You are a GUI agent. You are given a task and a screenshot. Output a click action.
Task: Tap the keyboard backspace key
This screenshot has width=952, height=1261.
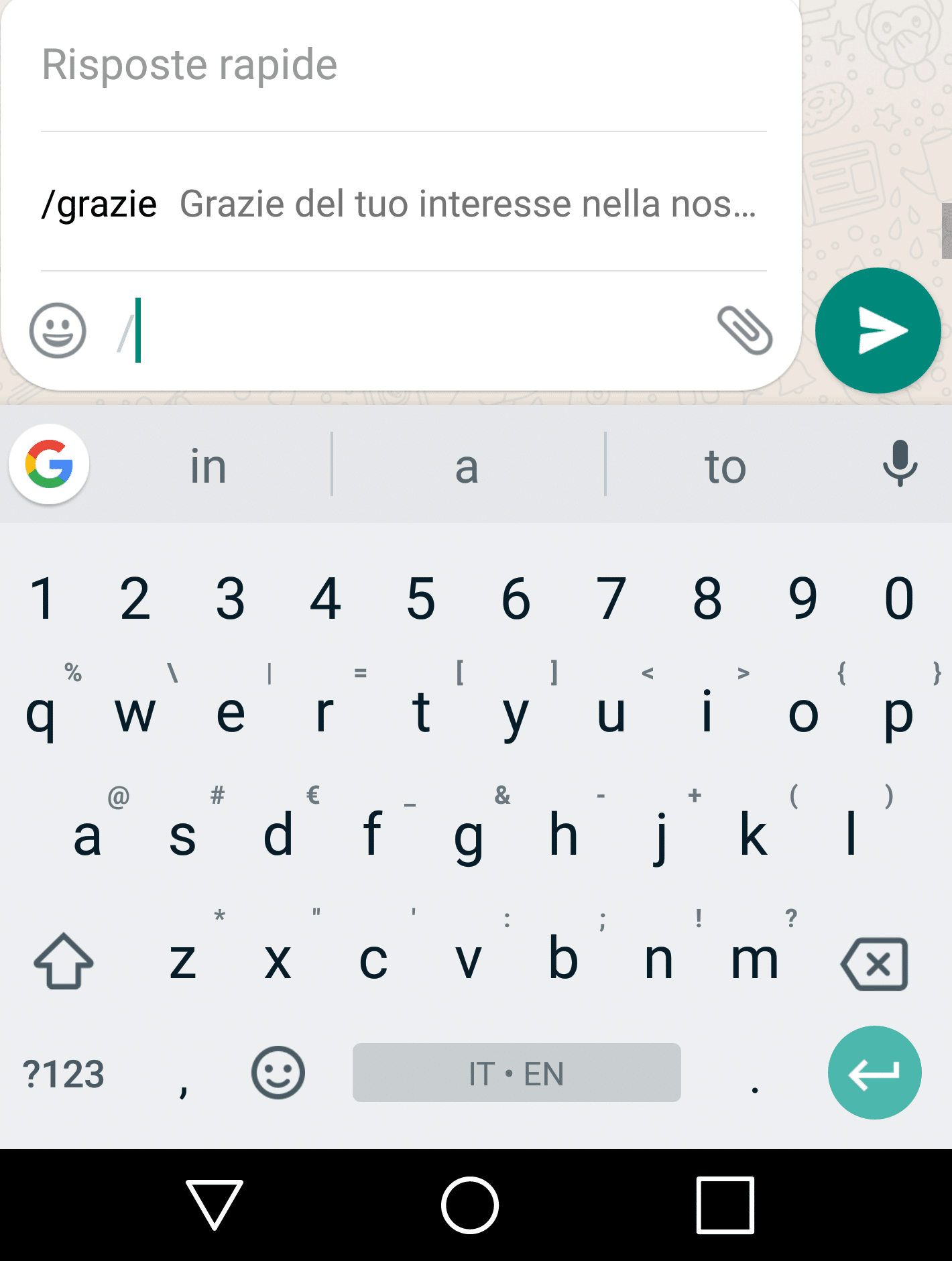point(874,963)
